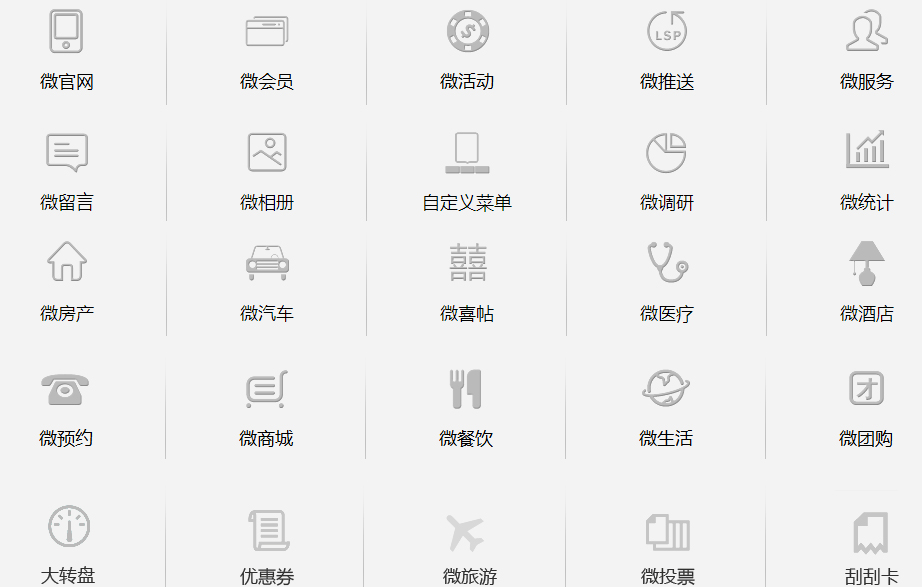This screenshot has height=587, width=922.
Task: Go to 微医疗
Action: (x=667, y=281)
